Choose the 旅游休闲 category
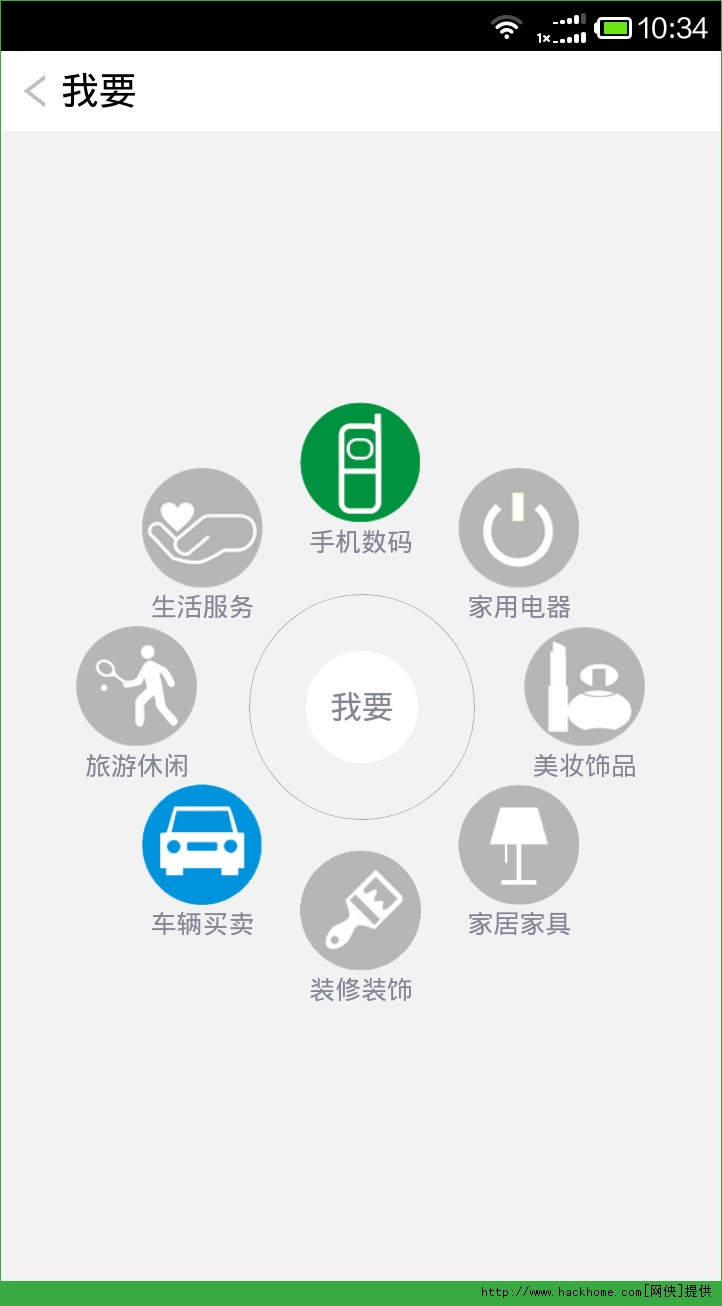This screenshot has width=722, height=1306. [136, 687]
